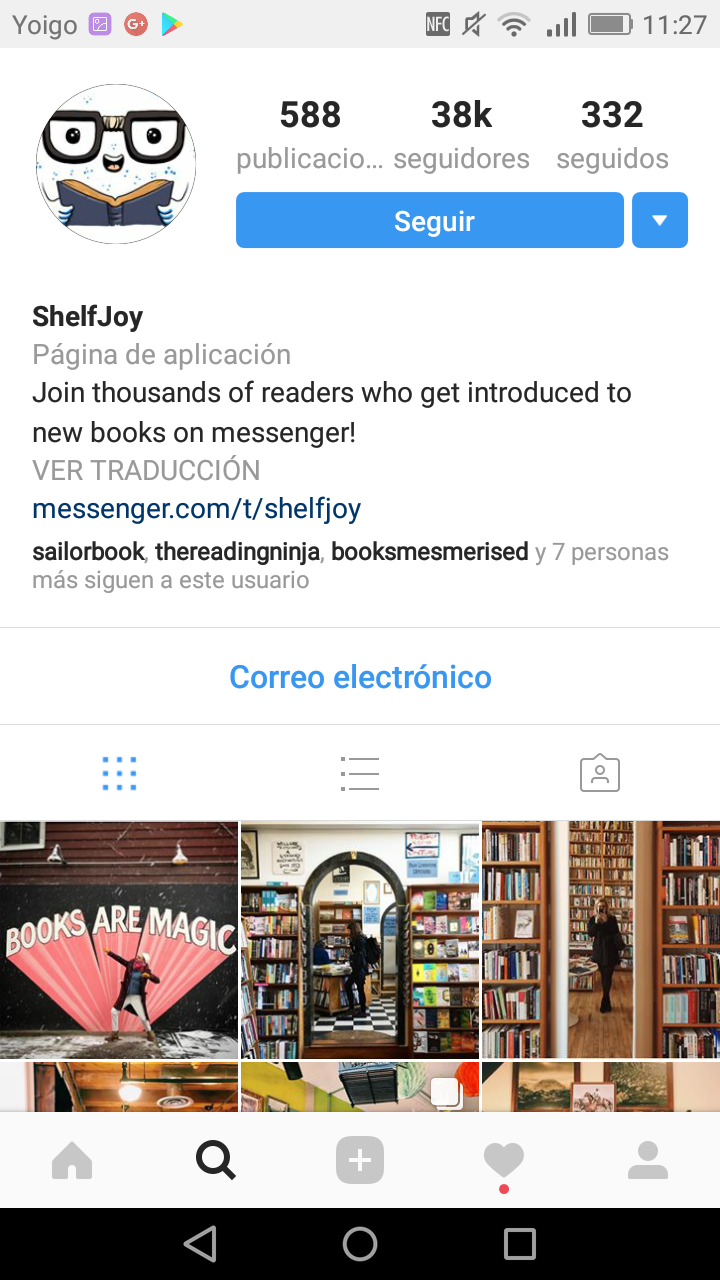Open sailorbook's profile from followers line
The image size is (720, 1280).
click(88, 552)
